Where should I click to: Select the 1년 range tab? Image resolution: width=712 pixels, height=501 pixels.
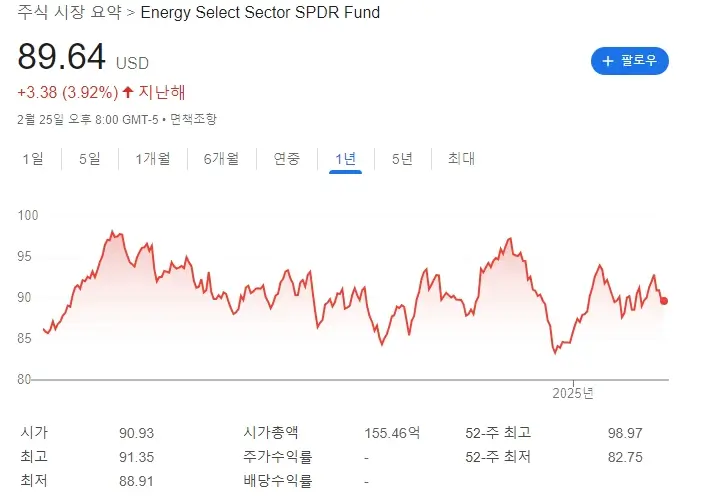(x=345, y=158)
